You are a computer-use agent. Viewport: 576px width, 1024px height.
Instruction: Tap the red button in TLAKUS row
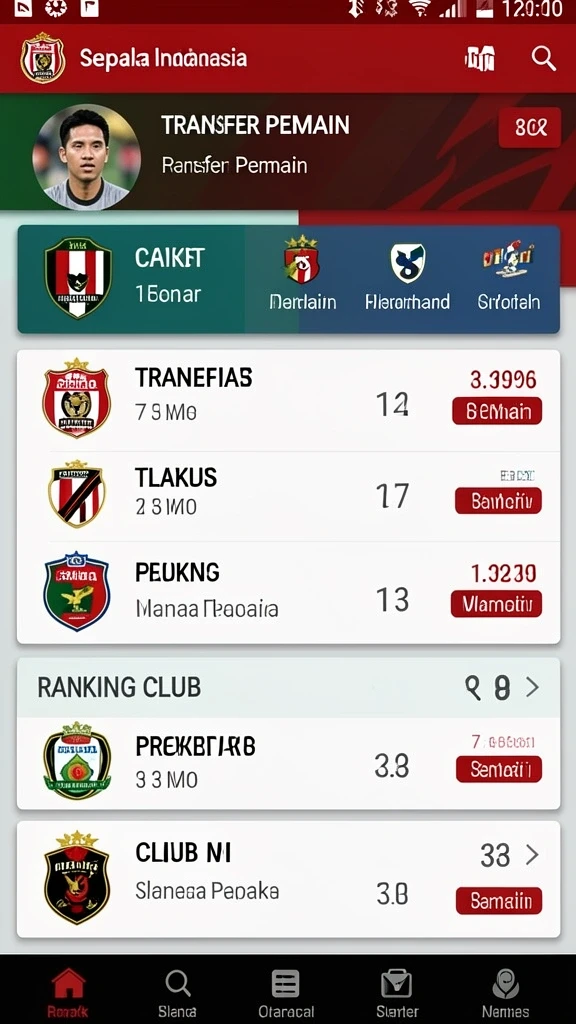(x=498, y=501)
